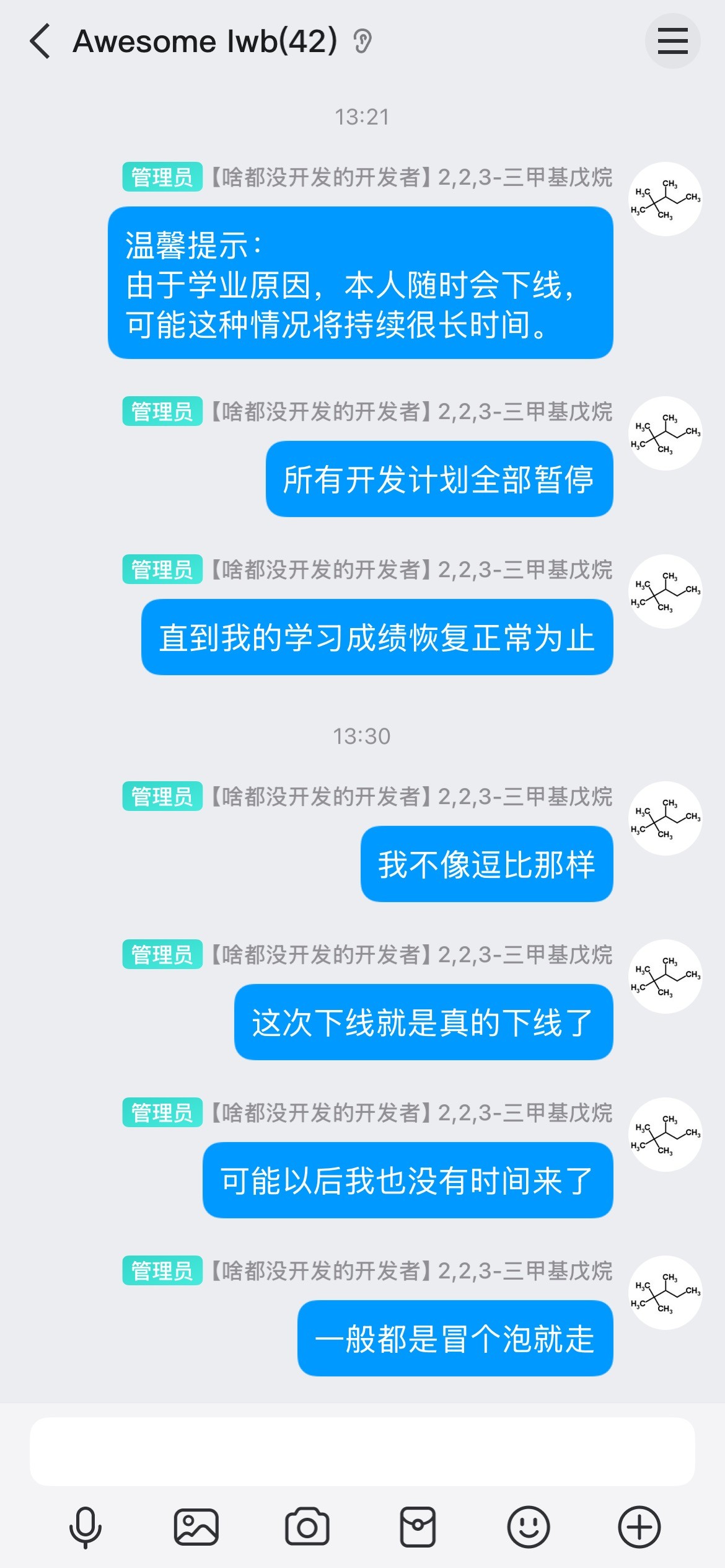Screen dimensions: 725x1568
Task: Open avatar beside 一般都是冒个泡就走 message
Action: [x=666, y=1293]
